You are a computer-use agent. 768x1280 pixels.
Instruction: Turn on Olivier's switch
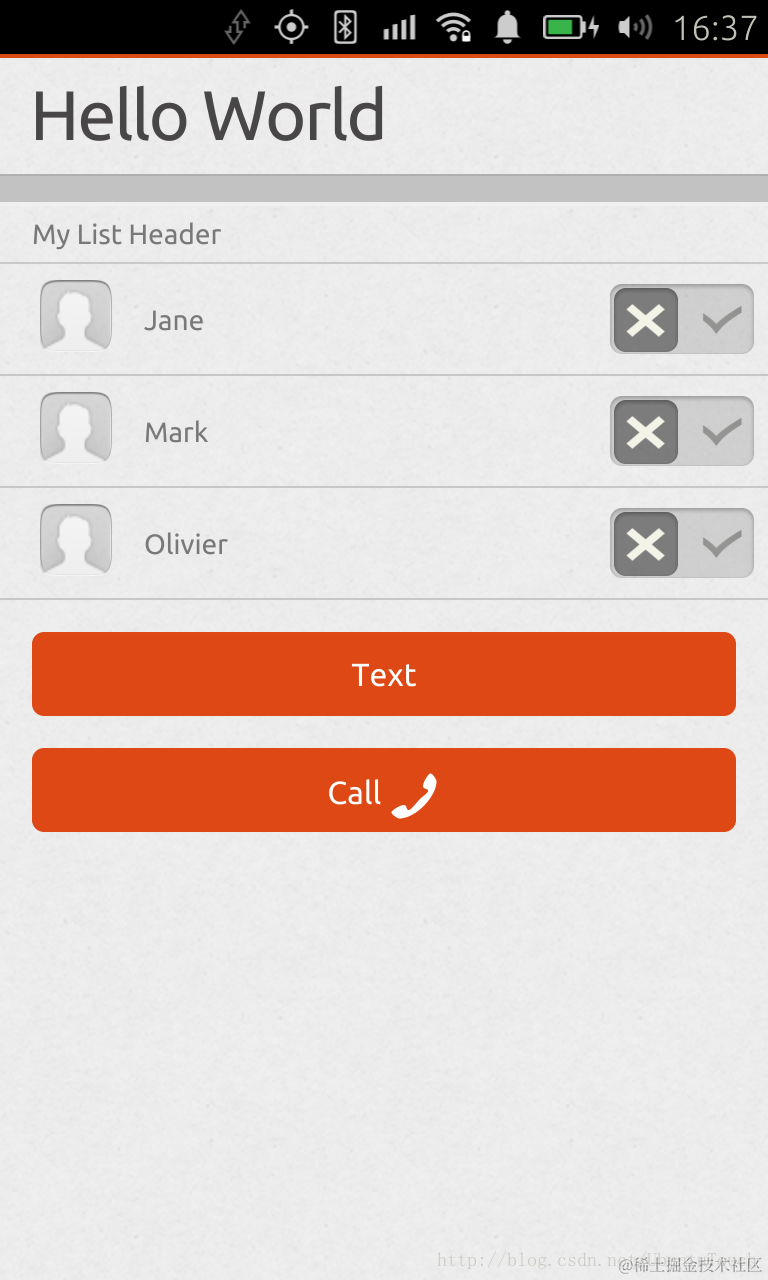(681, 544)
